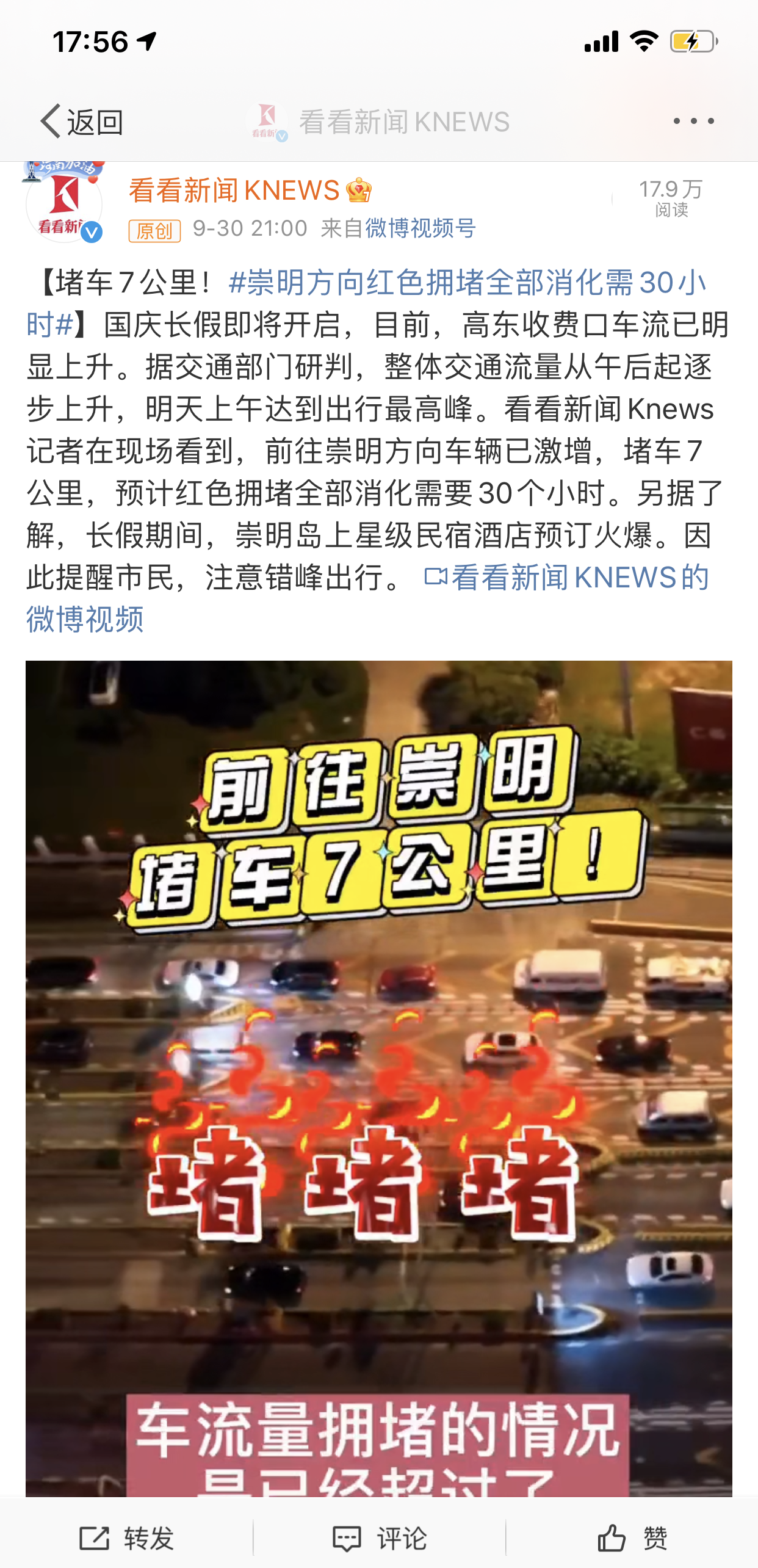The width and height of the screenshot is (758, 1568).
Task: Open 看看新闻KNEWS的微博视频 link
Action: pos(565,578)
